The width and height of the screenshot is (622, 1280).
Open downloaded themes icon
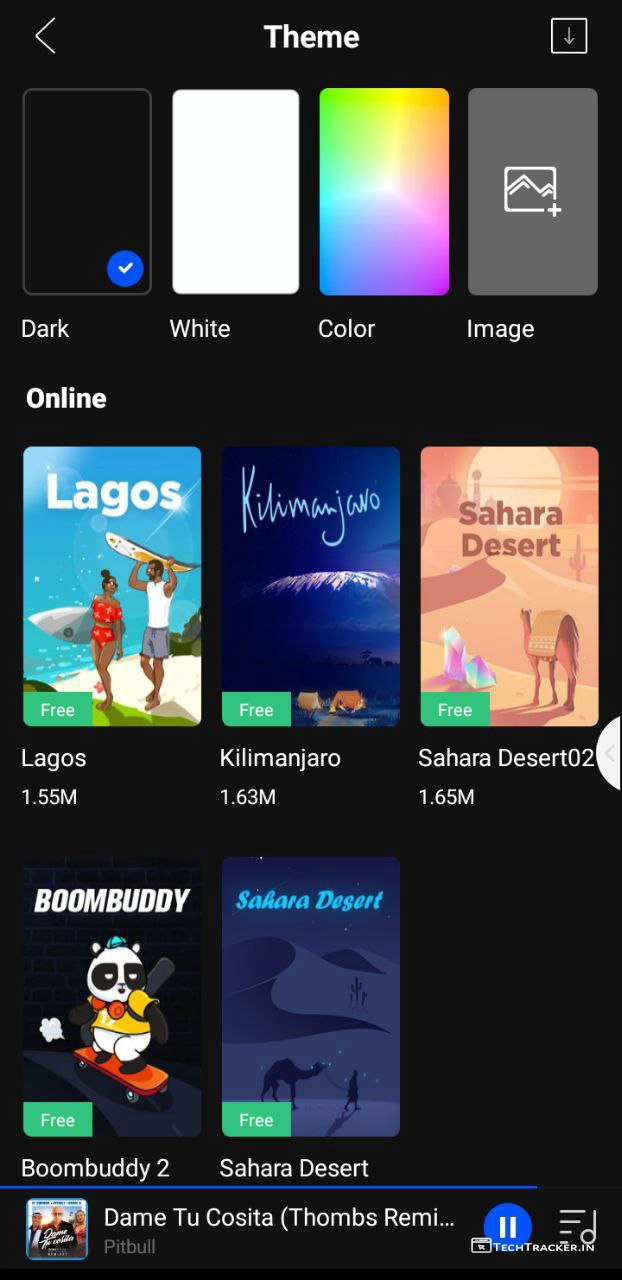(568, 37)
